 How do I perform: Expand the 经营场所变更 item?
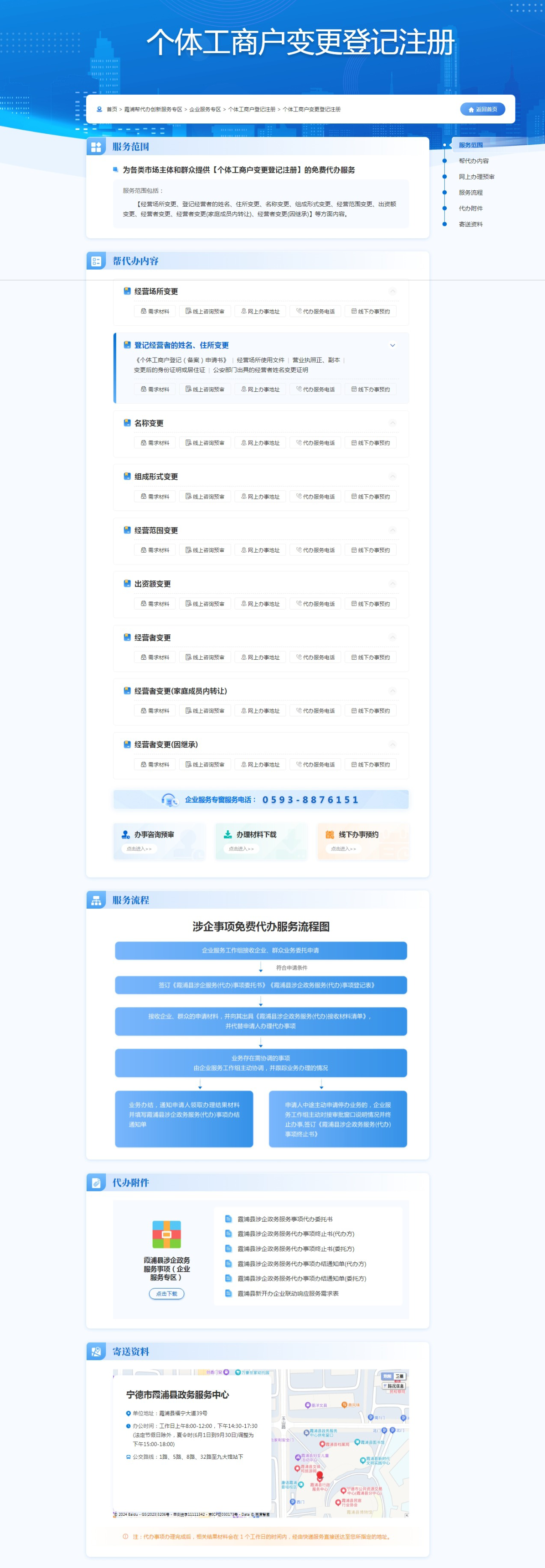tap(392, 291)
